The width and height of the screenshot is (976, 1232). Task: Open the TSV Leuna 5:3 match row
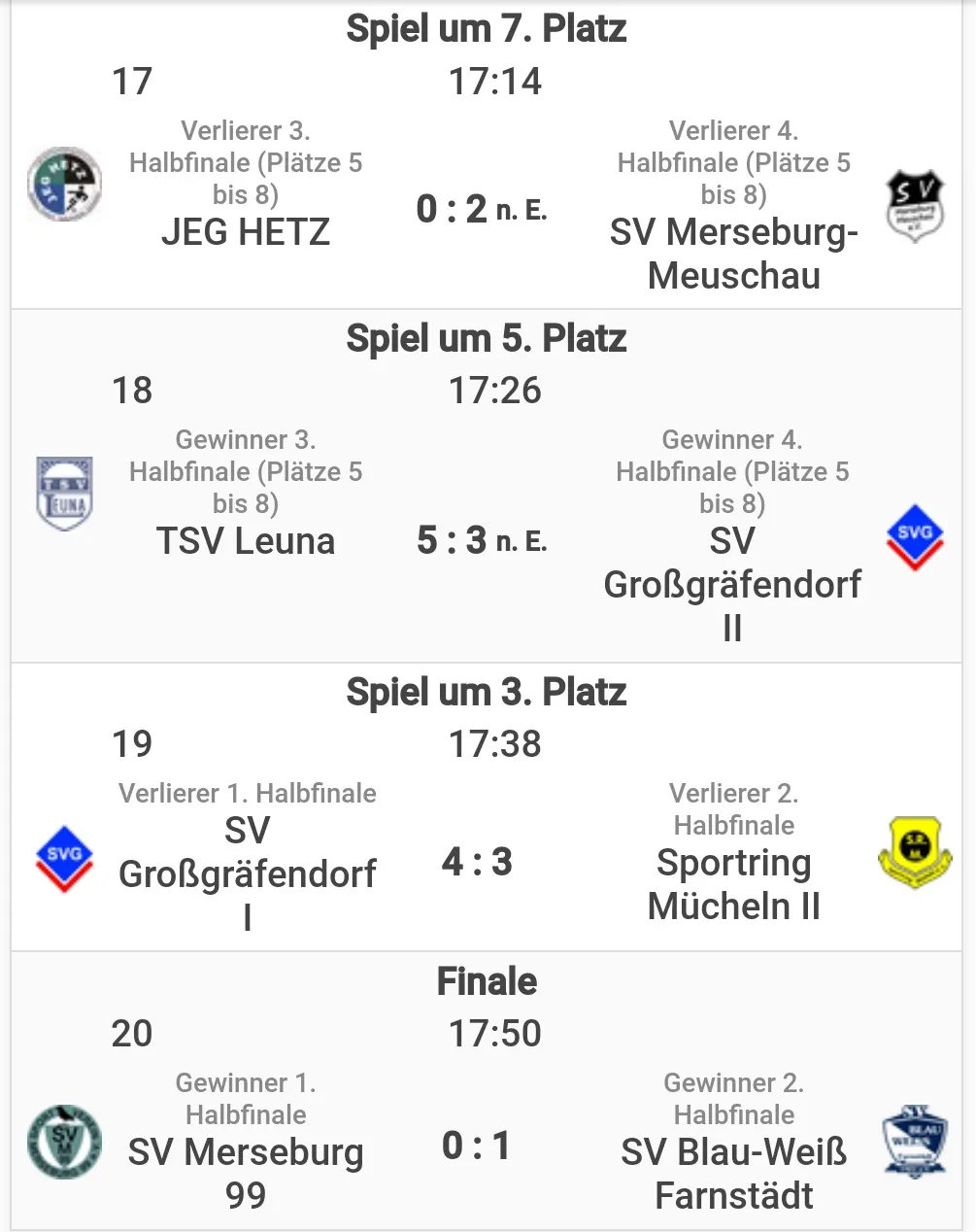(x=481, y=540)
